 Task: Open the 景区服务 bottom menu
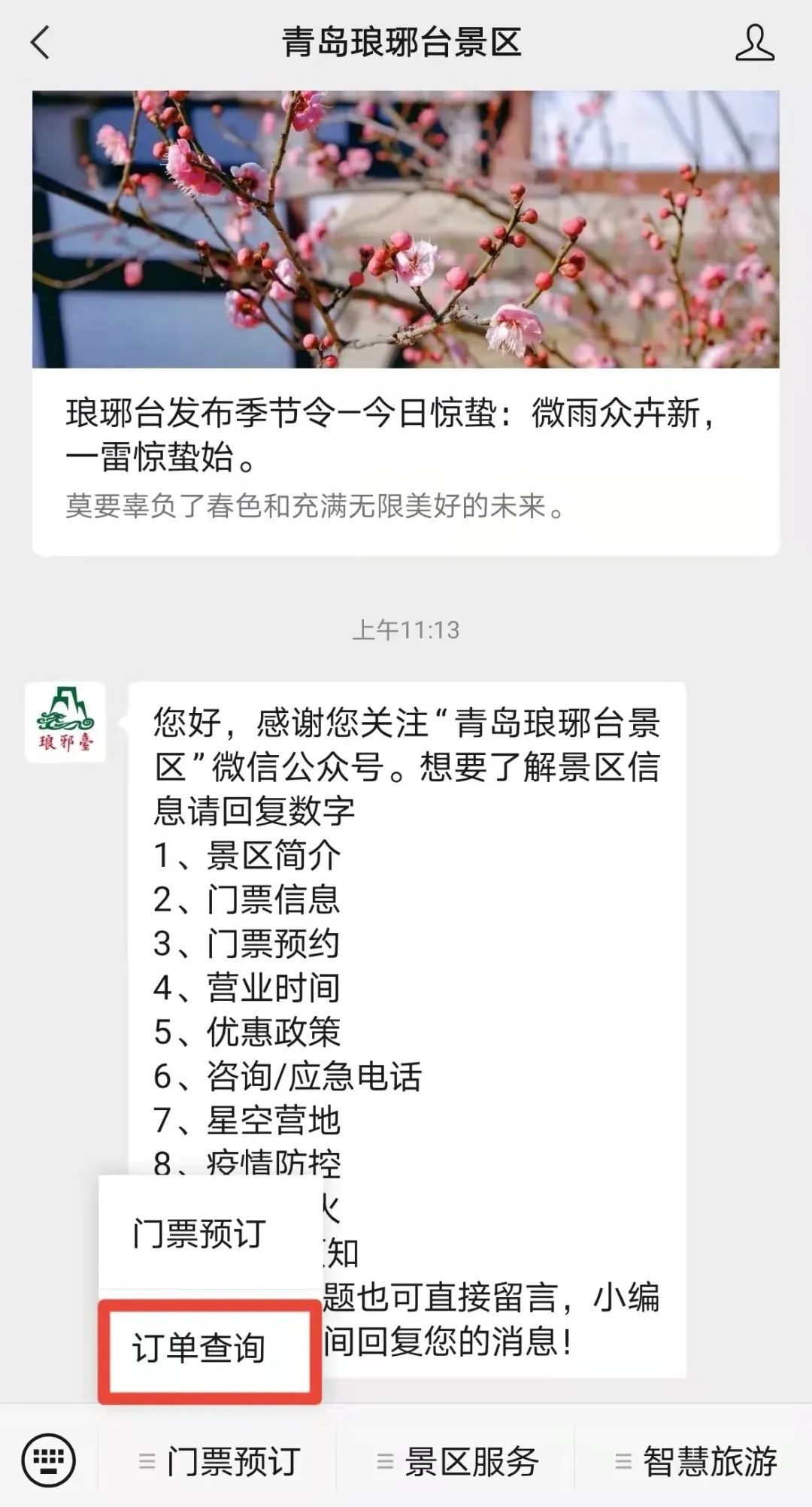pyautogui.click(x=458, y=1461)
